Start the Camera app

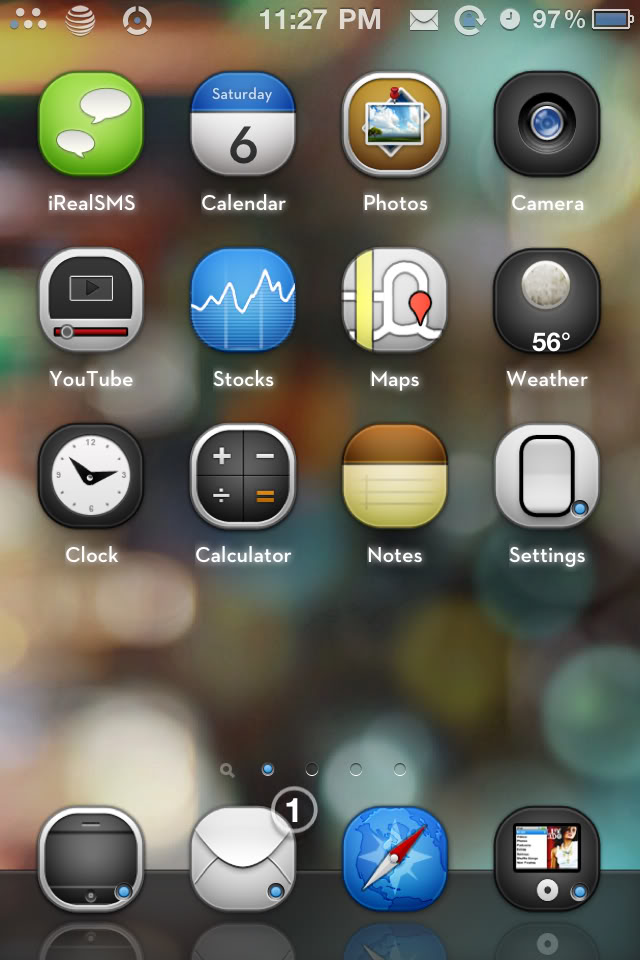(x=547, y=124)
